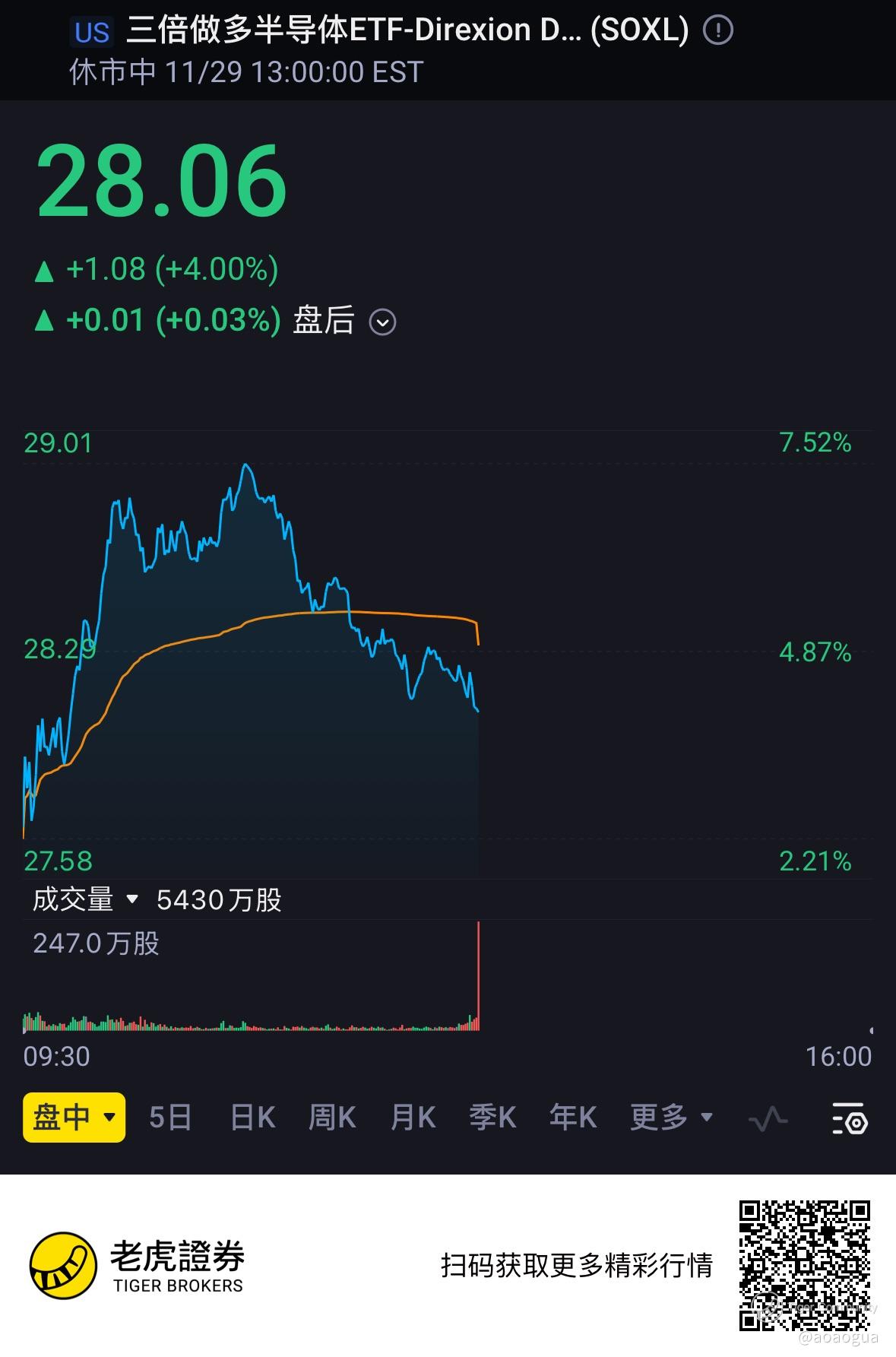
Task: Switch to the 年K yearly chart
Action: pyautogui.click(x=573, y=1118)
